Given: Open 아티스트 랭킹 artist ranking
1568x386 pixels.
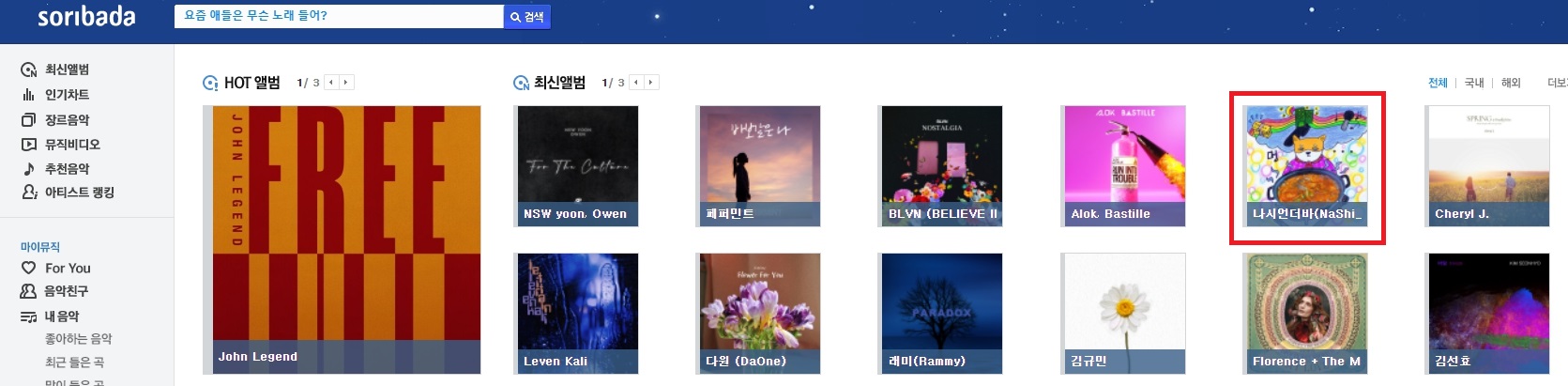Looking at the screenshot, I should click(79, 193).
